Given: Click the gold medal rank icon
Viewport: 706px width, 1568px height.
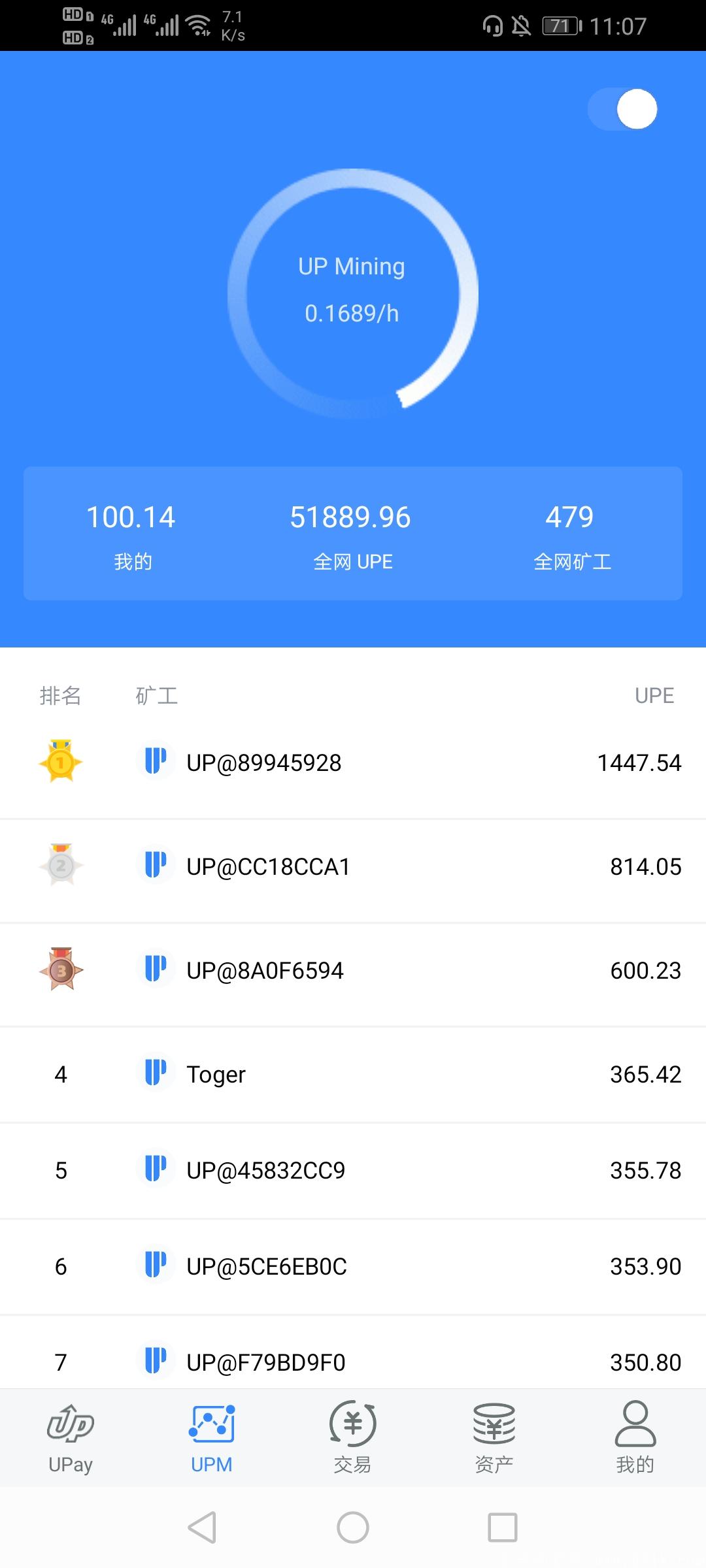Looking at the screenshot, I should 59,762.
